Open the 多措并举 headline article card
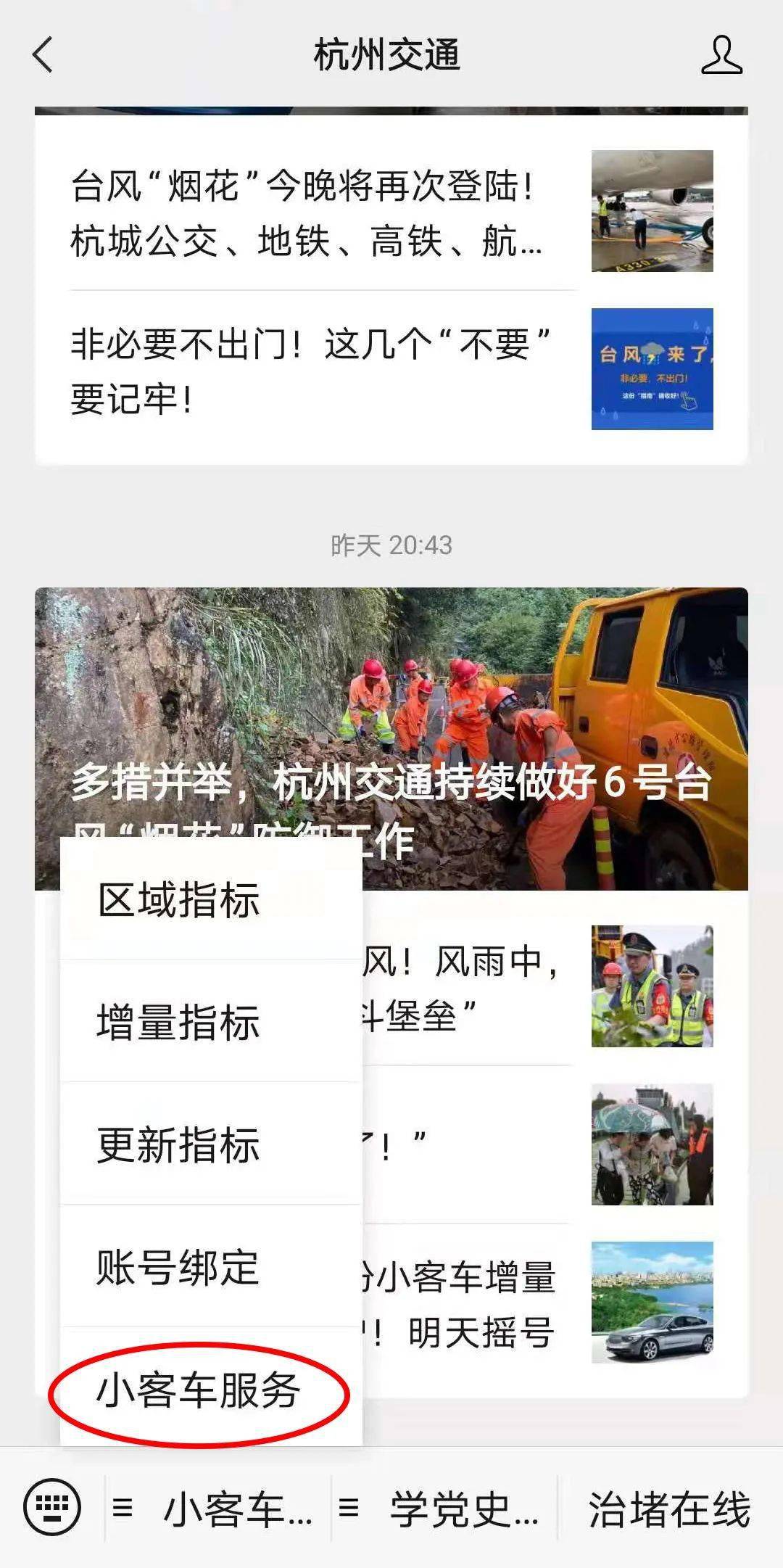The height and width of the screenshot is (1568, 783). coord(391,739)
